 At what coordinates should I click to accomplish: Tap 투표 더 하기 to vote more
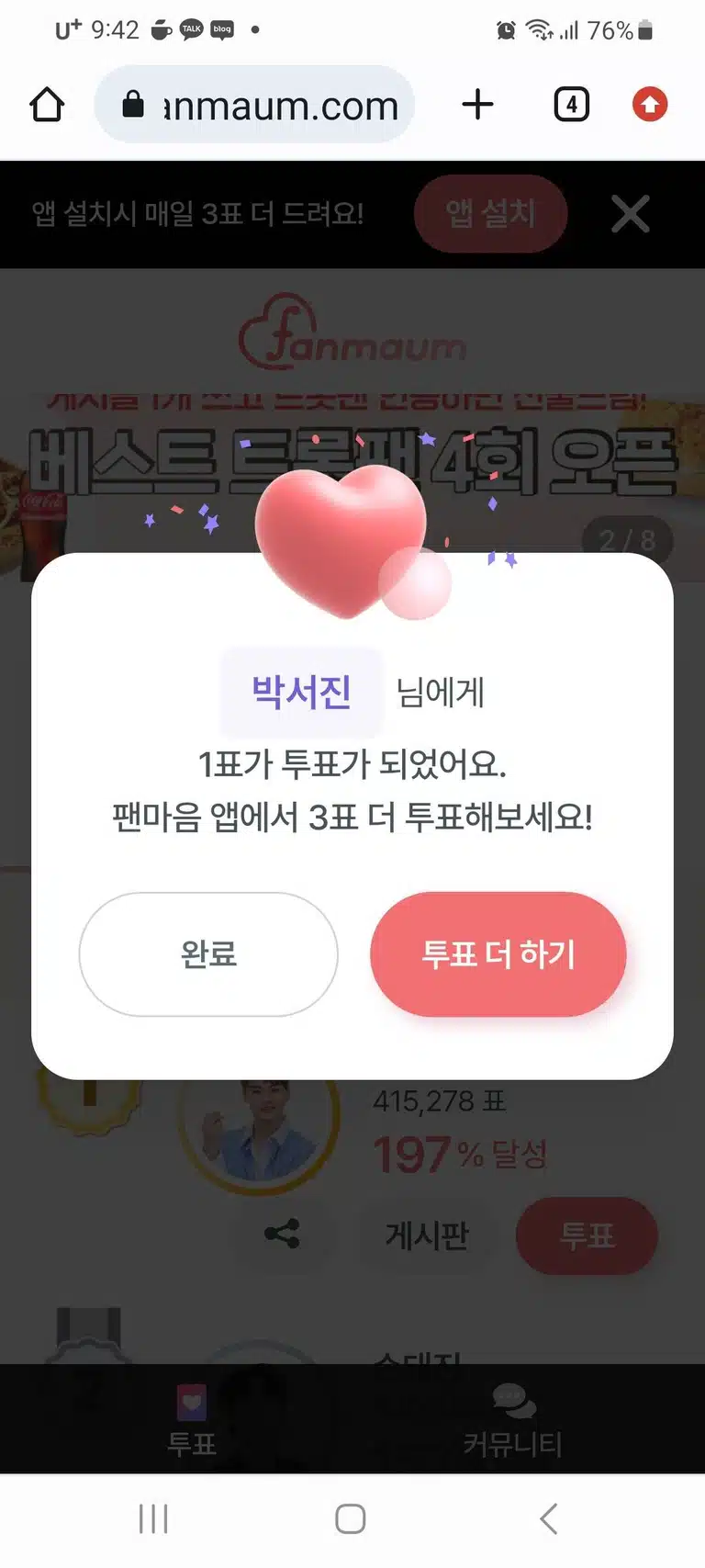498,954
